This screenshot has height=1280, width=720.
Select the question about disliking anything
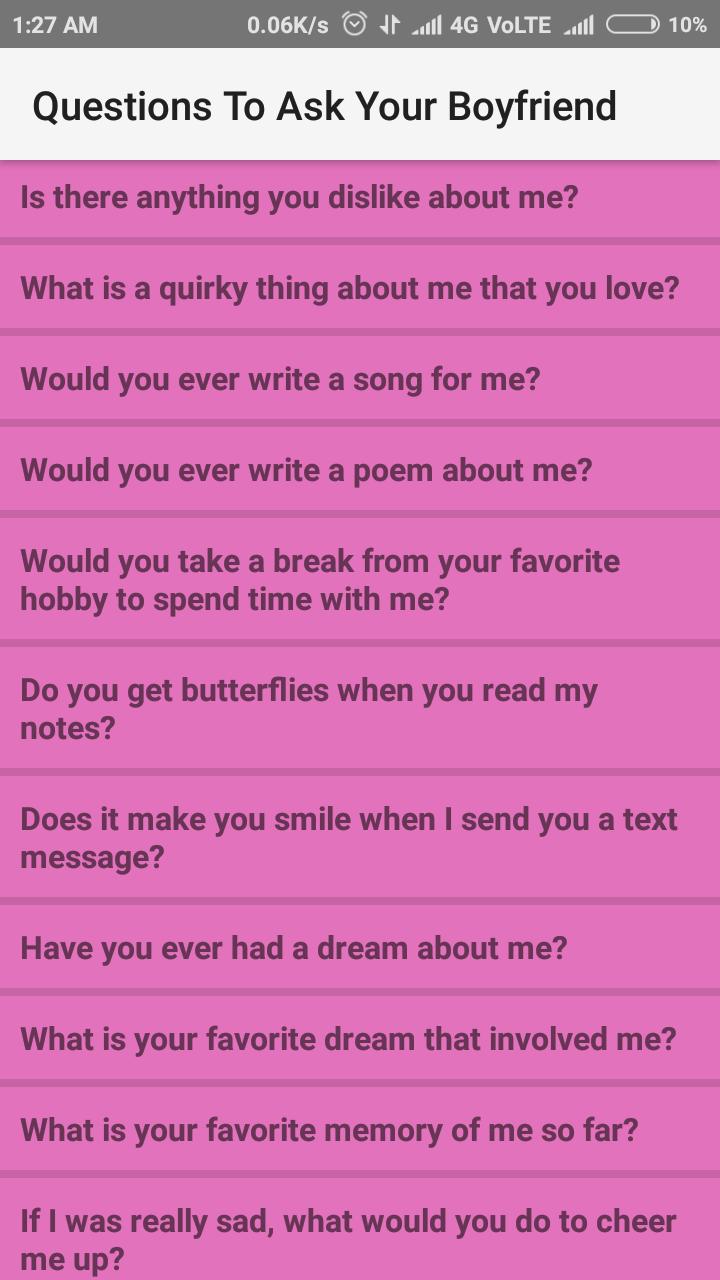360,197
